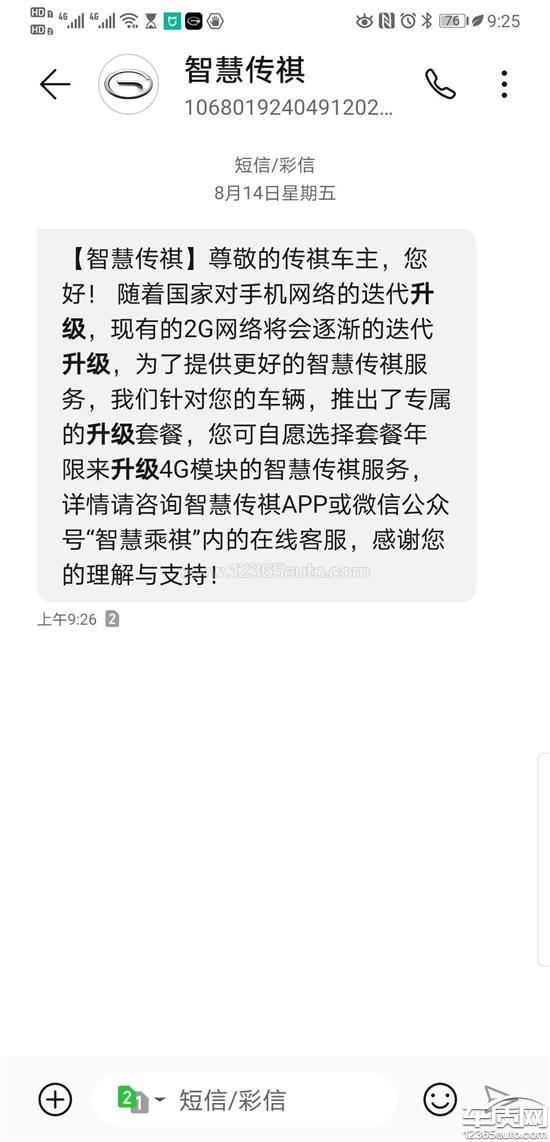Focus the 短信/彩信 text input field

284,1099
